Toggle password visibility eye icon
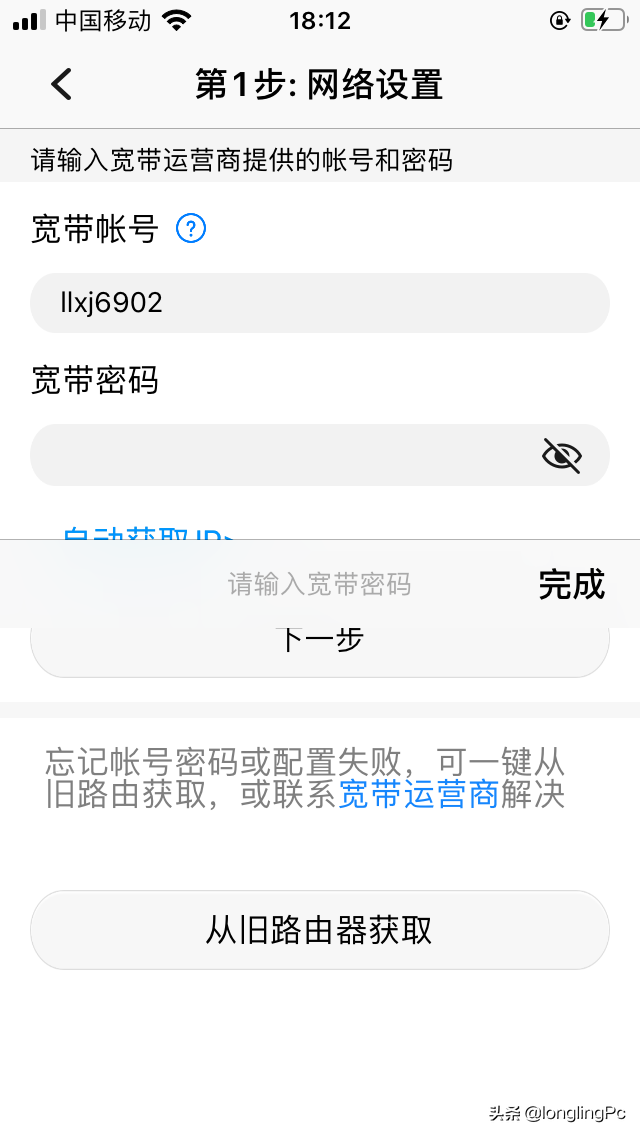Screen dimensions: 640x1136 point(562,455)
